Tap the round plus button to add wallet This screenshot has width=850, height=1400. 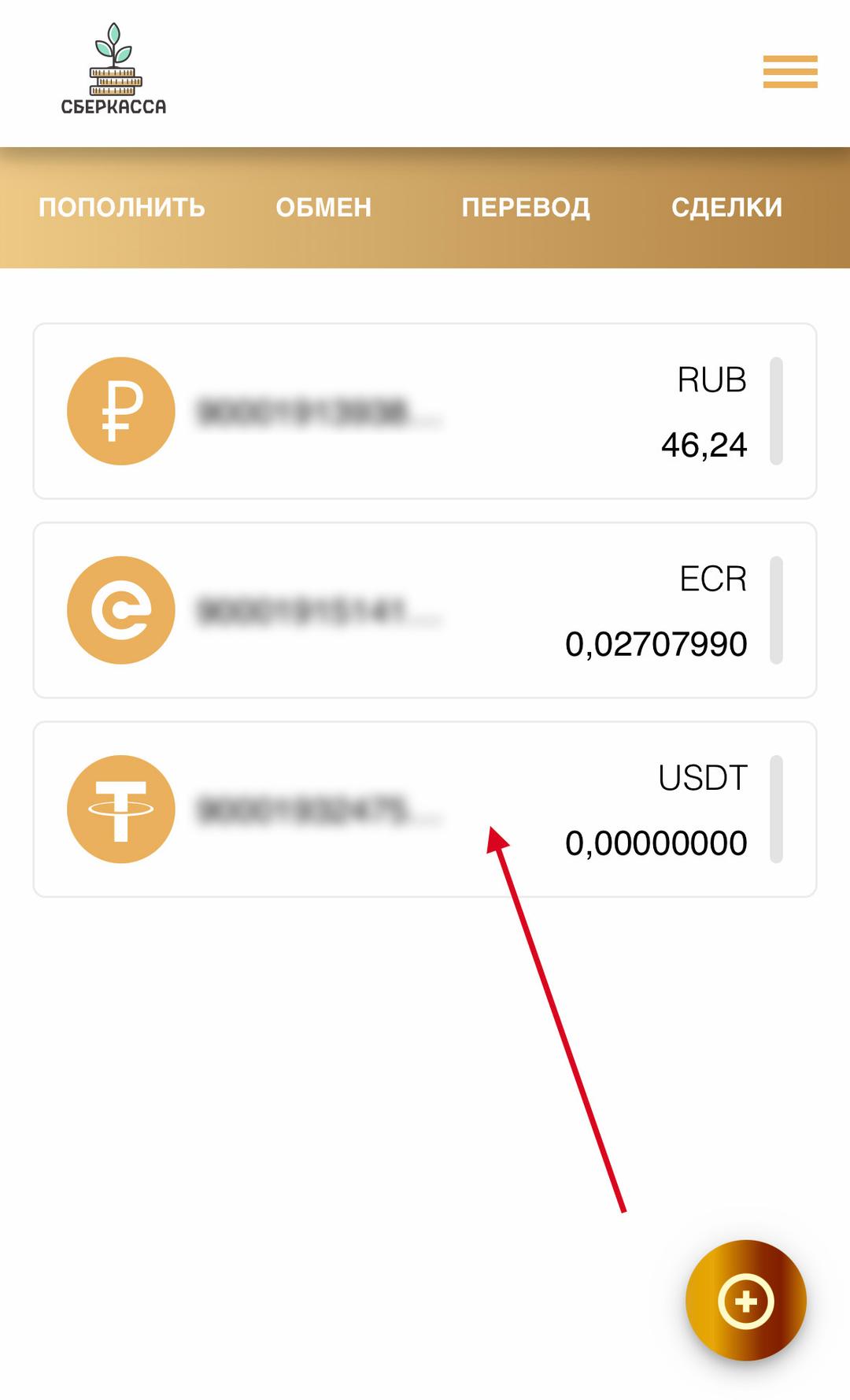tap(745, 1301)
